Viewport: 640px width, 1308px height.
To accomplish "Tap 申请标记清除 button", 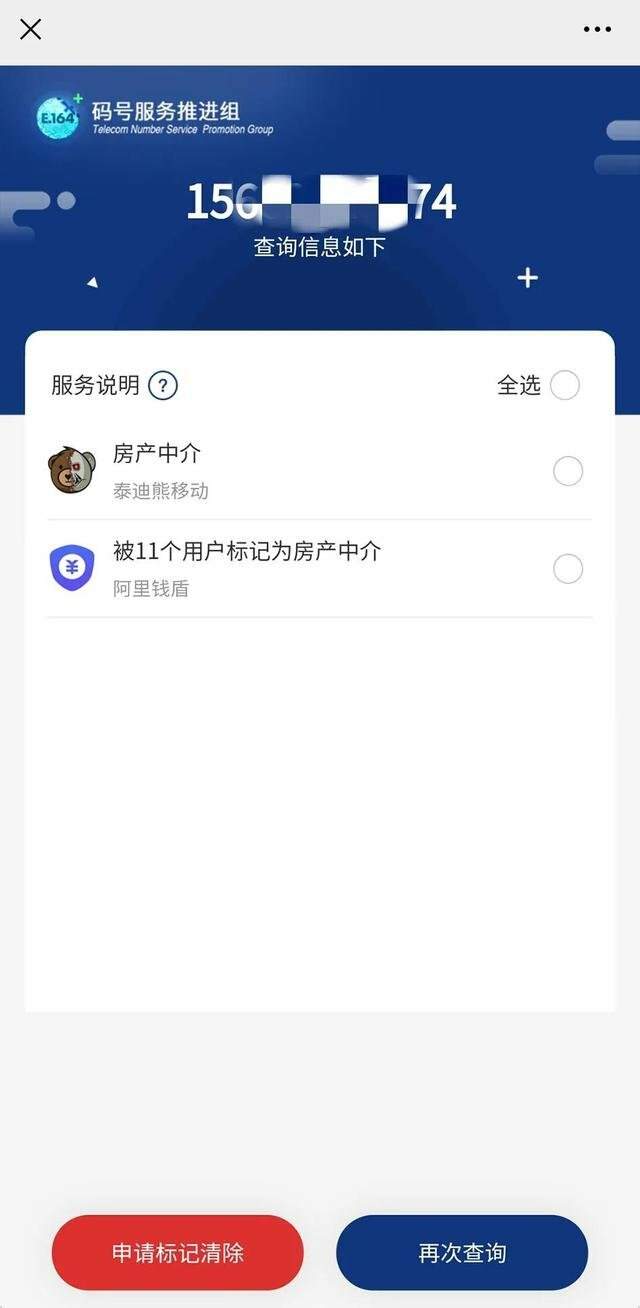I will 178,1253.
